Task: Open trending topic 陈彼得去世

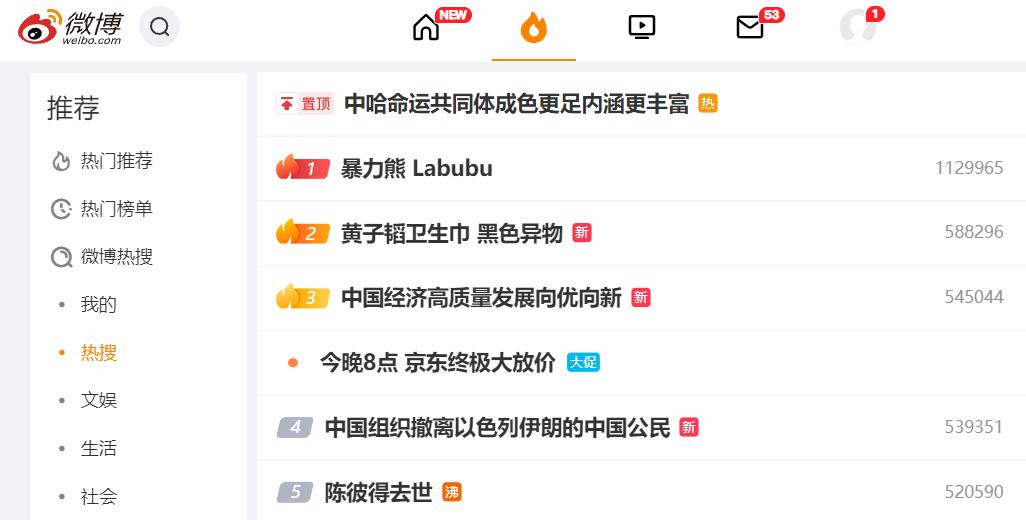Action: click(x=378, y=492)
